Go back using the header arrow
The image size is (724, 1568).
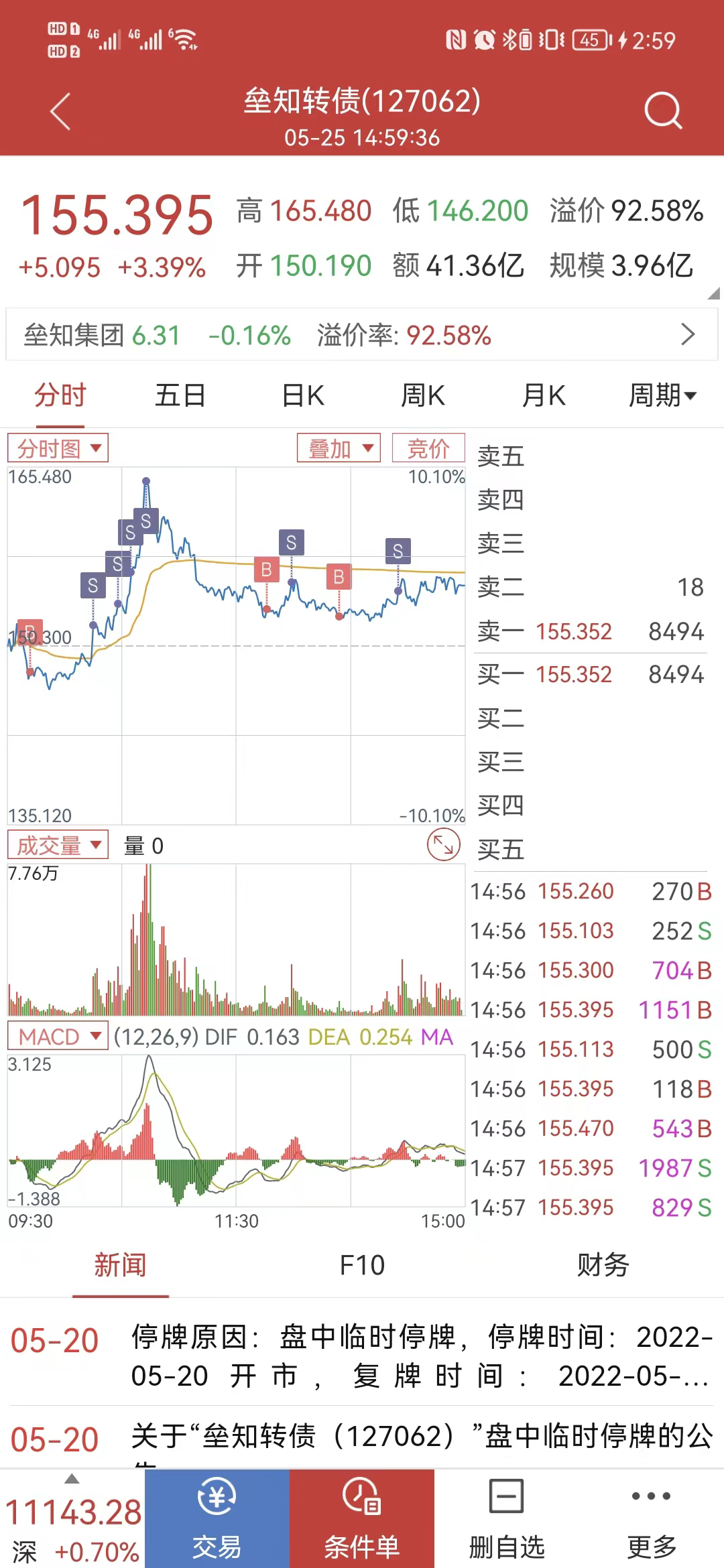pos(60,112)
